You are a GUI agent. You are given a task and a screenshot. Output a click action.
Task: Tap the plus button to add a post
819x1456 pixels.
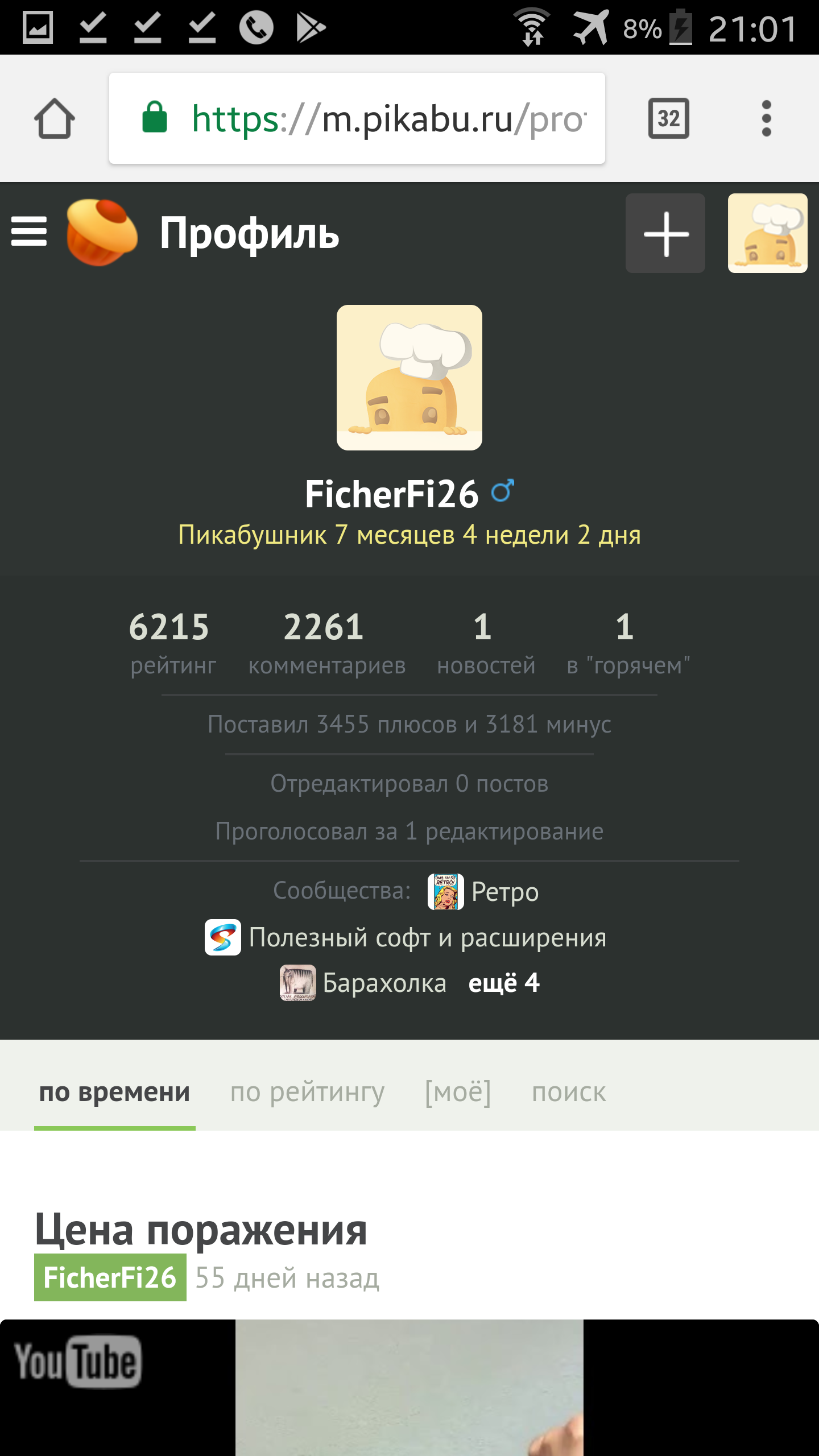click(665, 233)
